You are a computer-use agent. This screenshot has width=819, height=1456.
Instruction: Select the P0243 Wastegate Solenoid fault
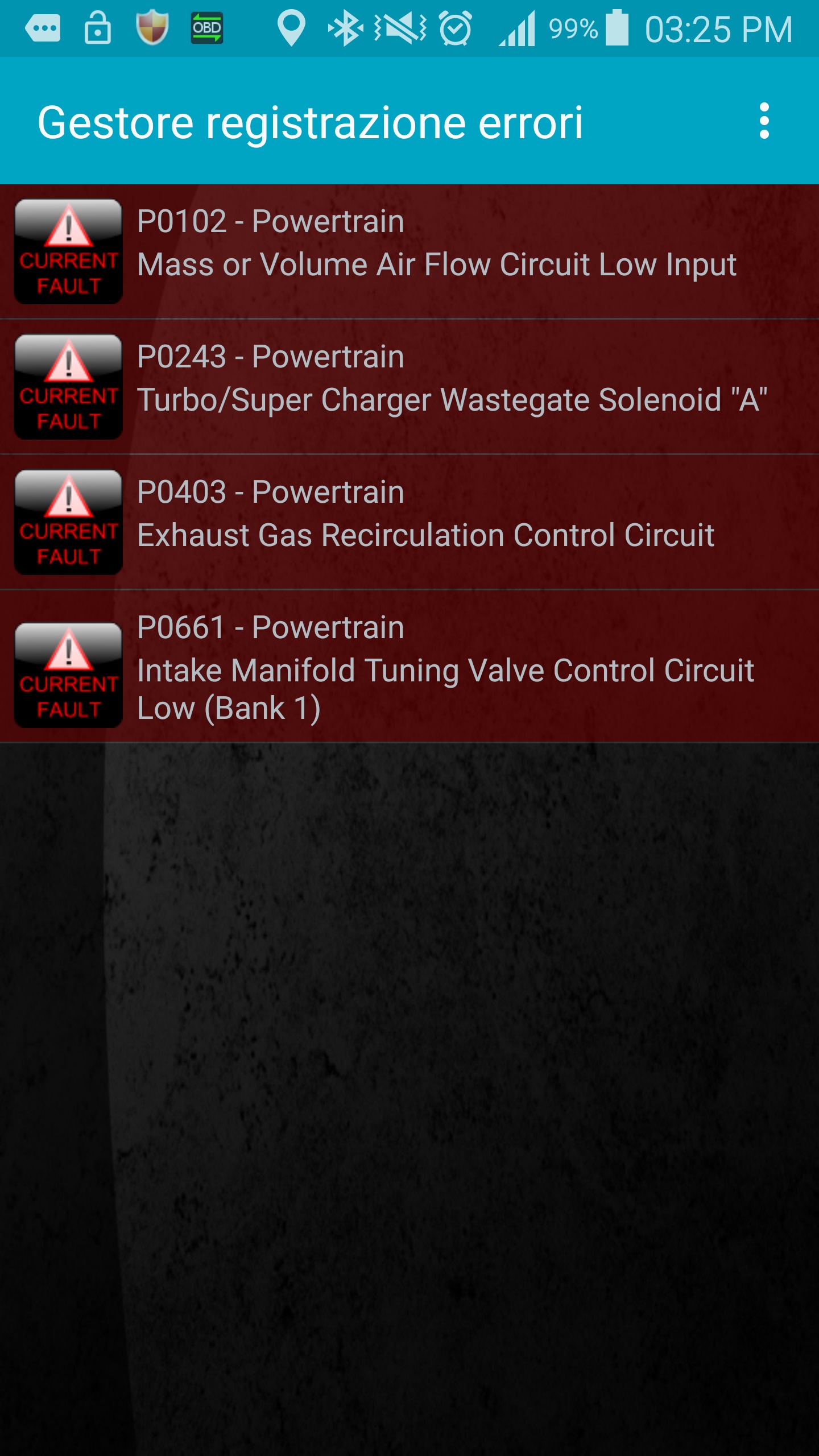click(x=409, y=387)
